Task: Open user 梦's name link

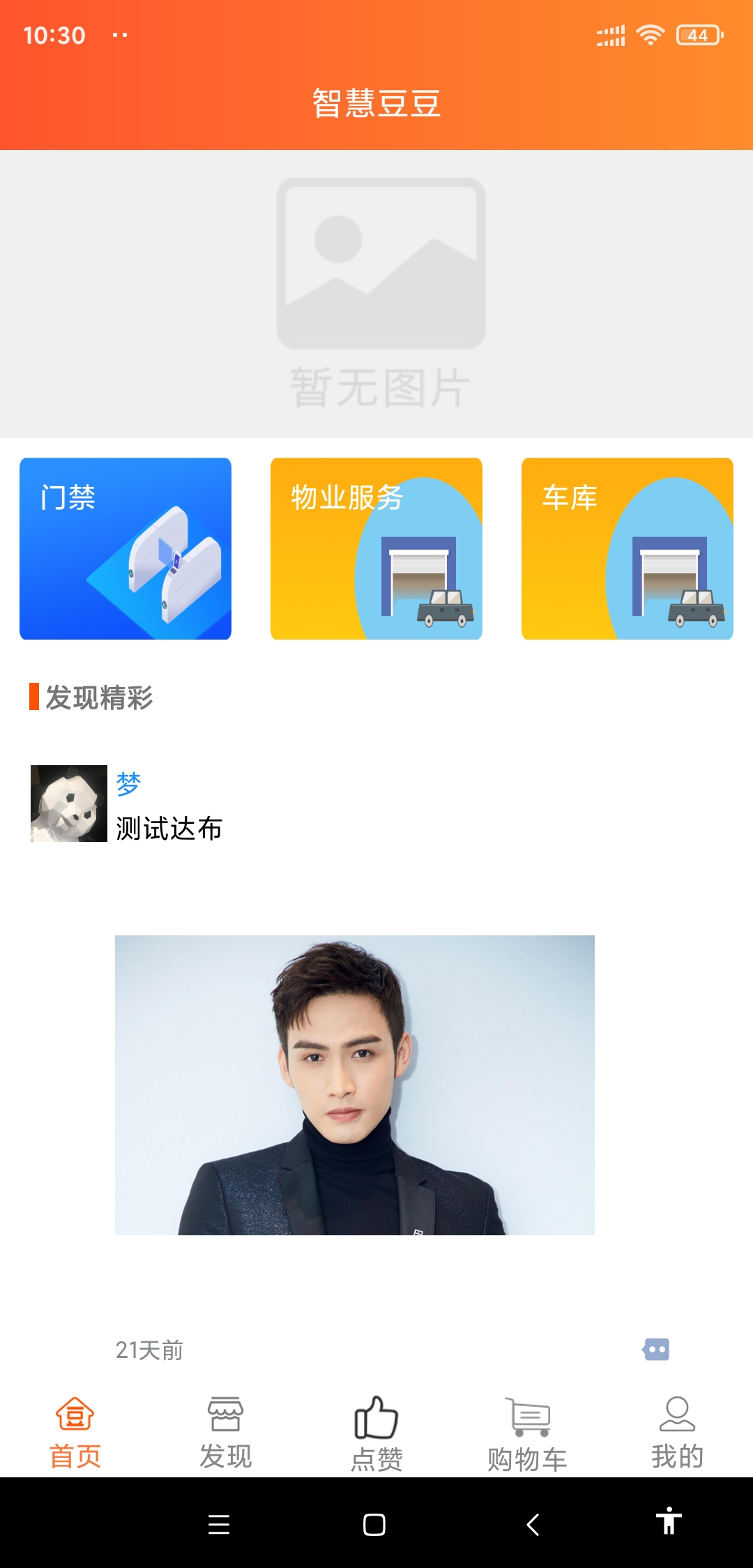Action: [x=129, y=784]
